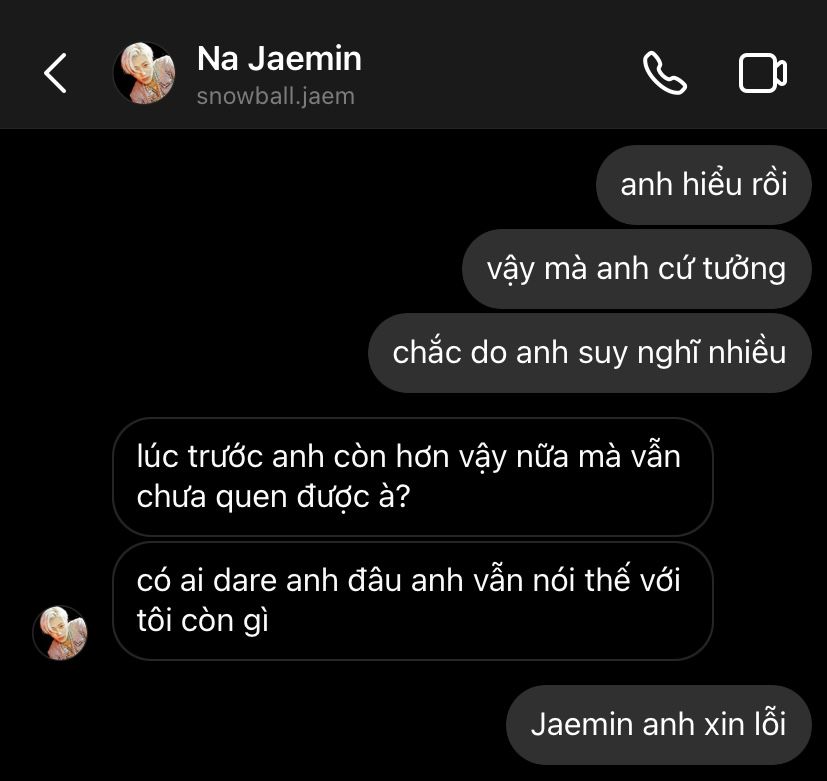The height and width of the screenshot is (781, 827).
Task: Start a video call with Na Jaemin
Action: [762, 73]
